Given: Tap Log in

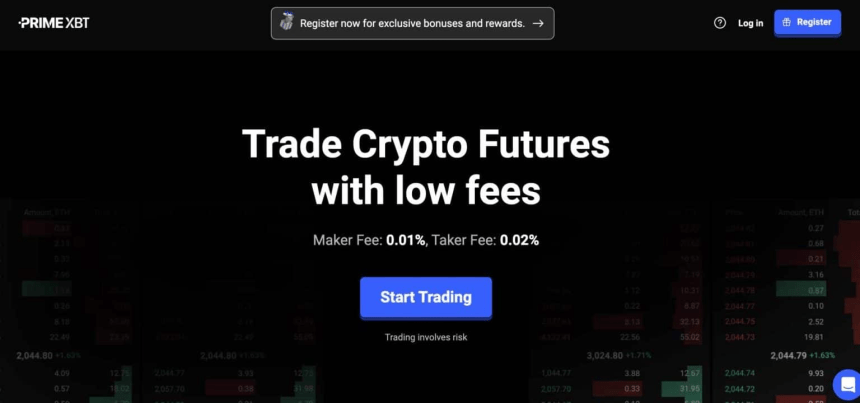Looking at the screenshot, I should pos(750,23).
